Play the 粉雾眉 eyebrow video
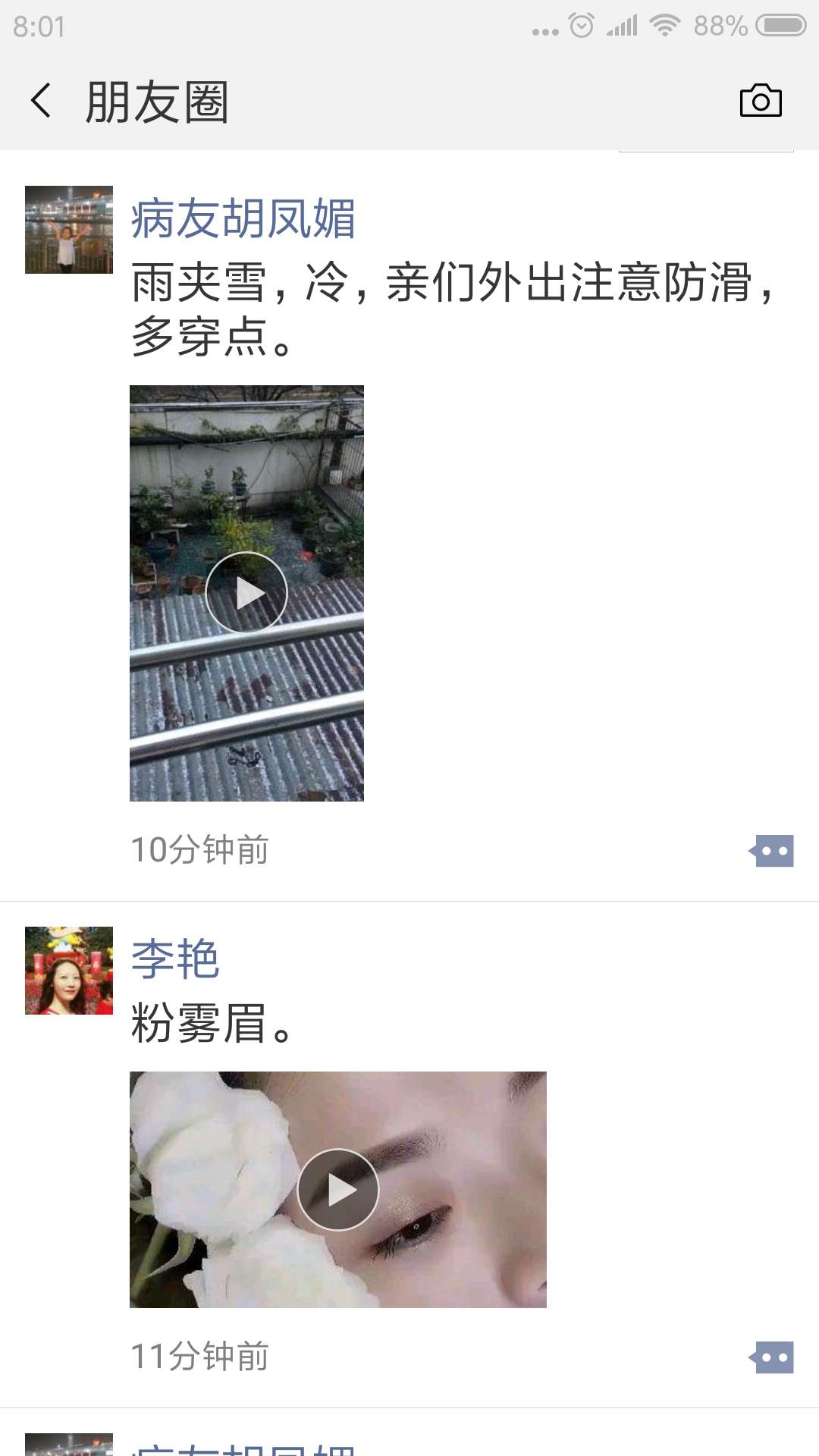 coord(340,1191)
